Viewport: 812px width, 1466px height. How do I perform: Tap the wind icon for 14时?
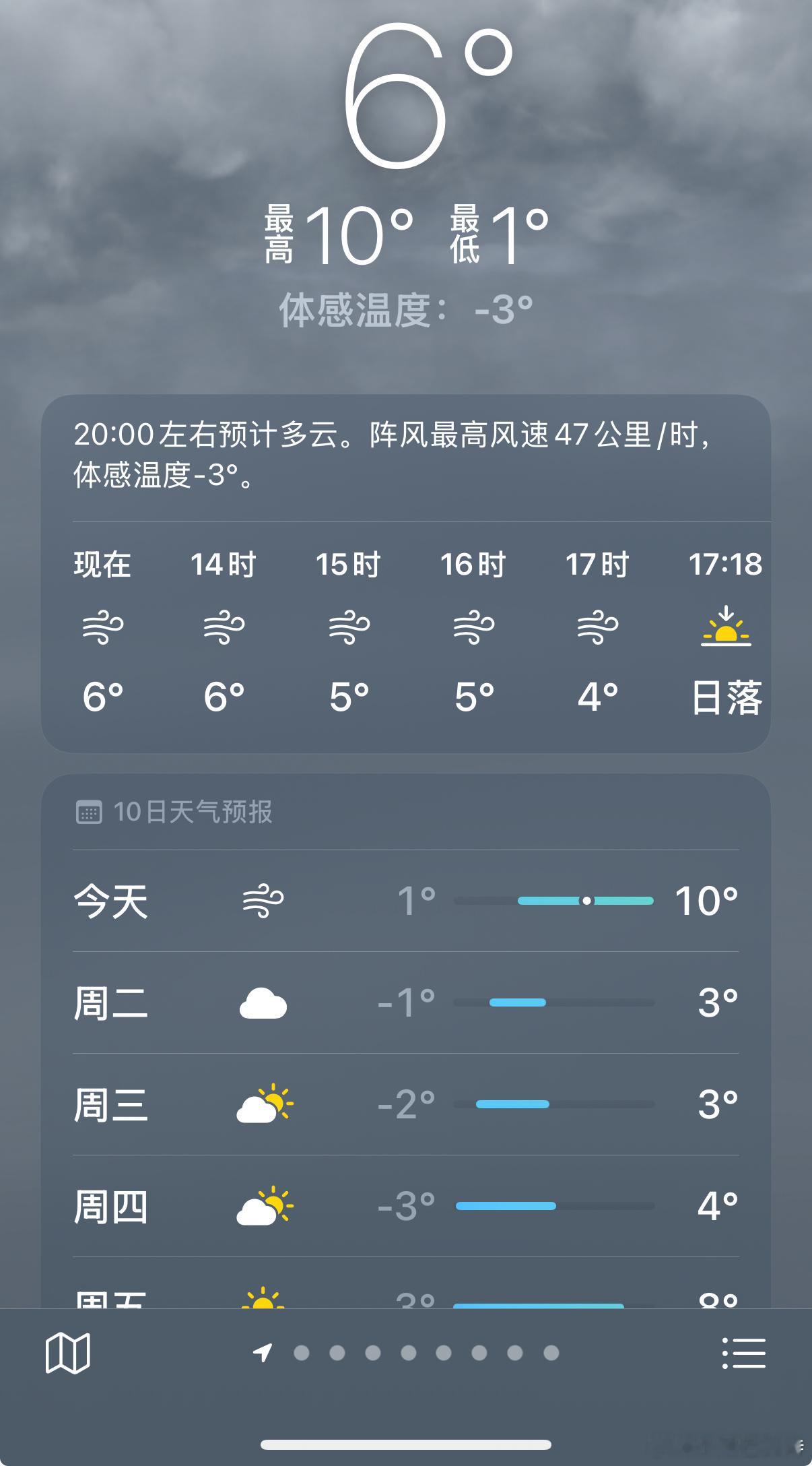[222, 627]
